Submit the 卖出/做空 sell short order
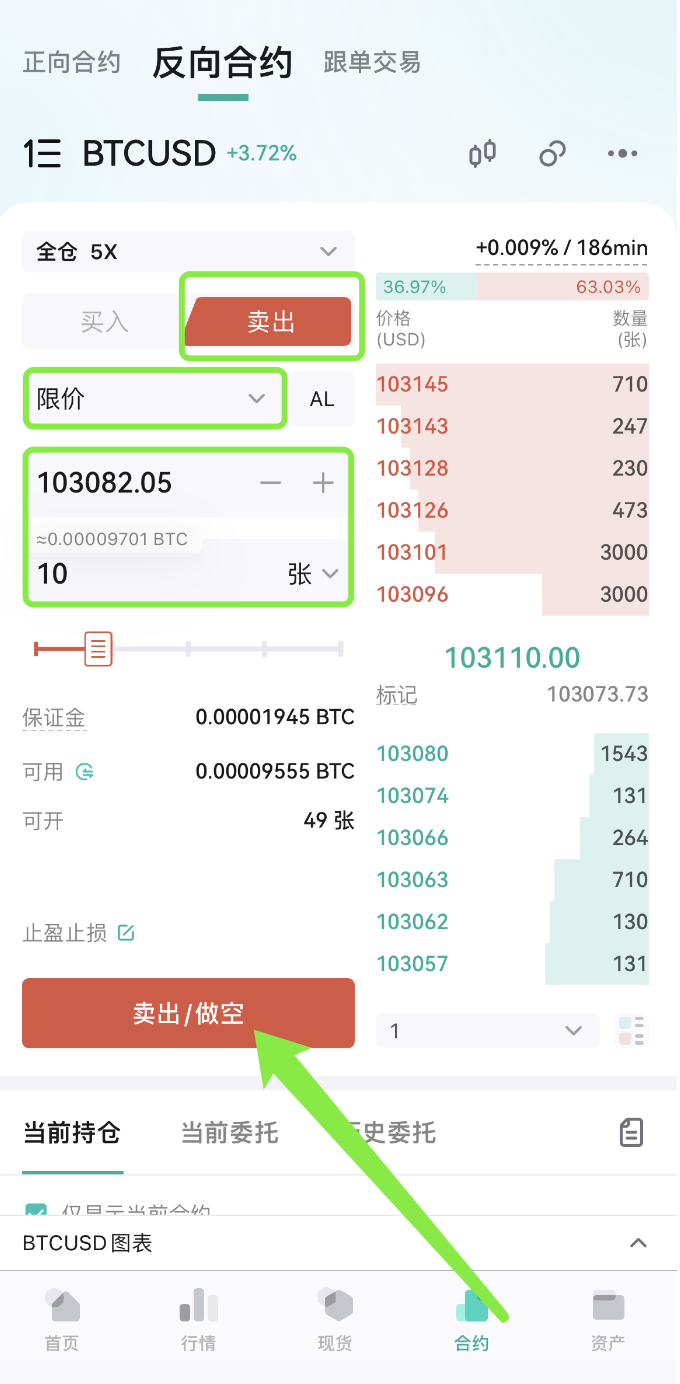The width and height of the screenshot is (680, 1384). (188, 1013)
